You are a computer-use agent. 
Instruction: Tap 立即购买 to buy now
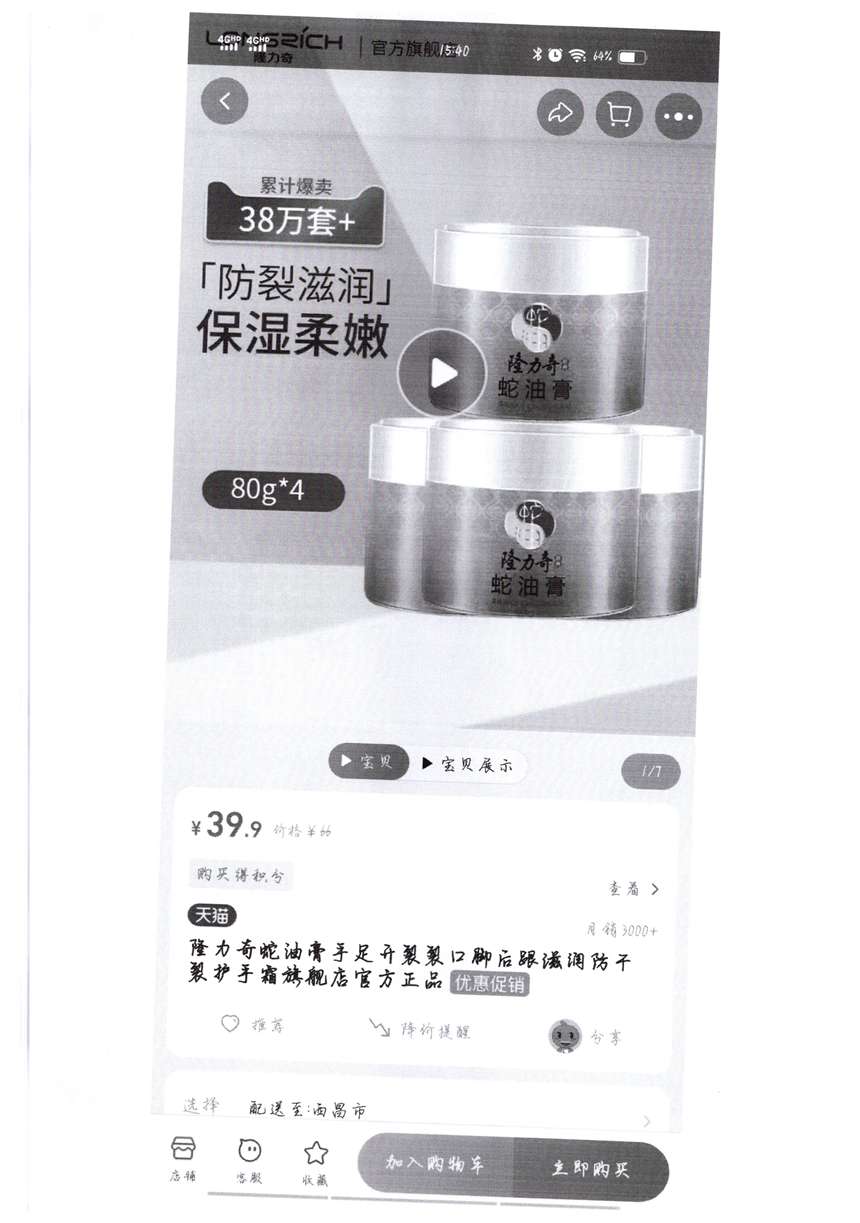(x=590, y=1167)
